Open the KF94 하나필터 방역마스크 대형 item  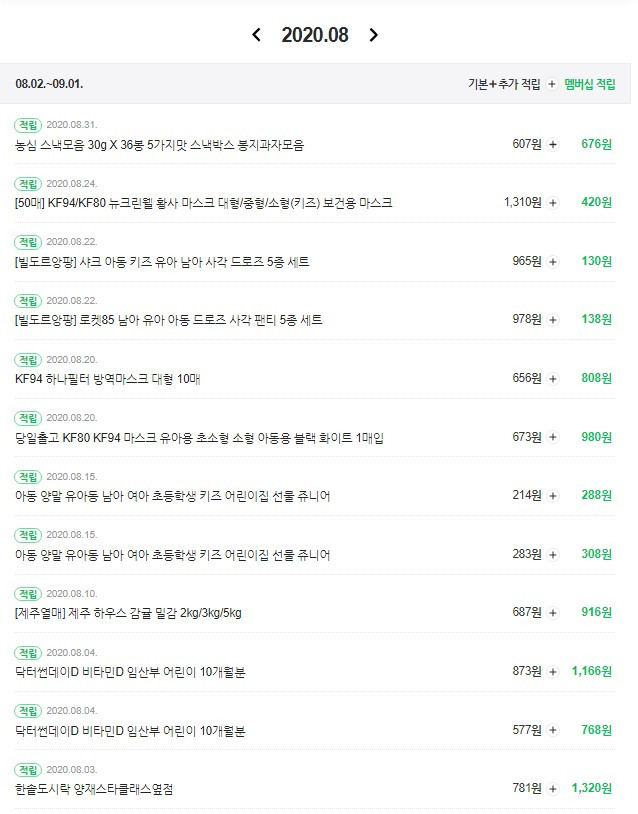107,379
